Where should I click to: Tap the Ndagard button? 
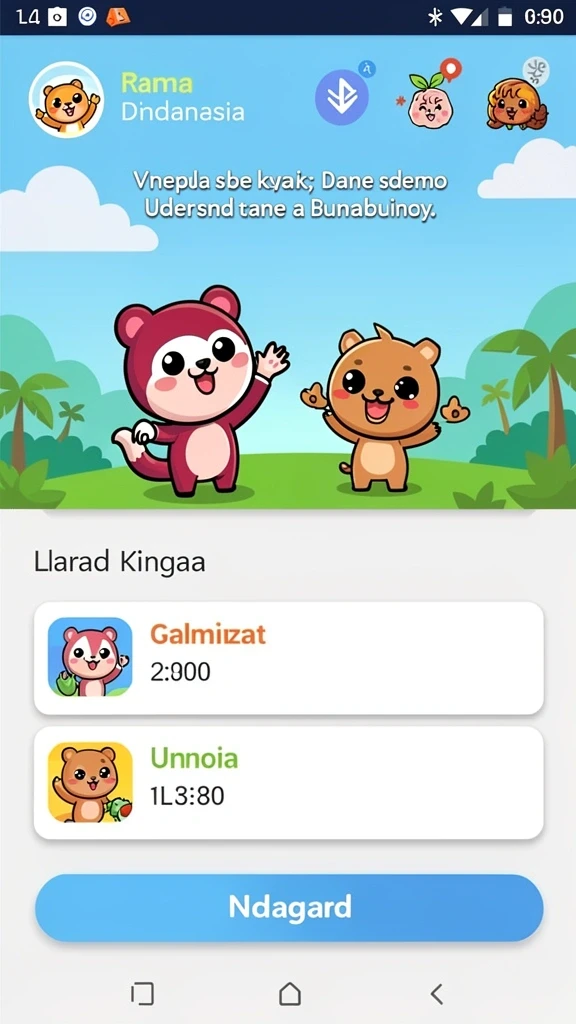tap(289, 908)
